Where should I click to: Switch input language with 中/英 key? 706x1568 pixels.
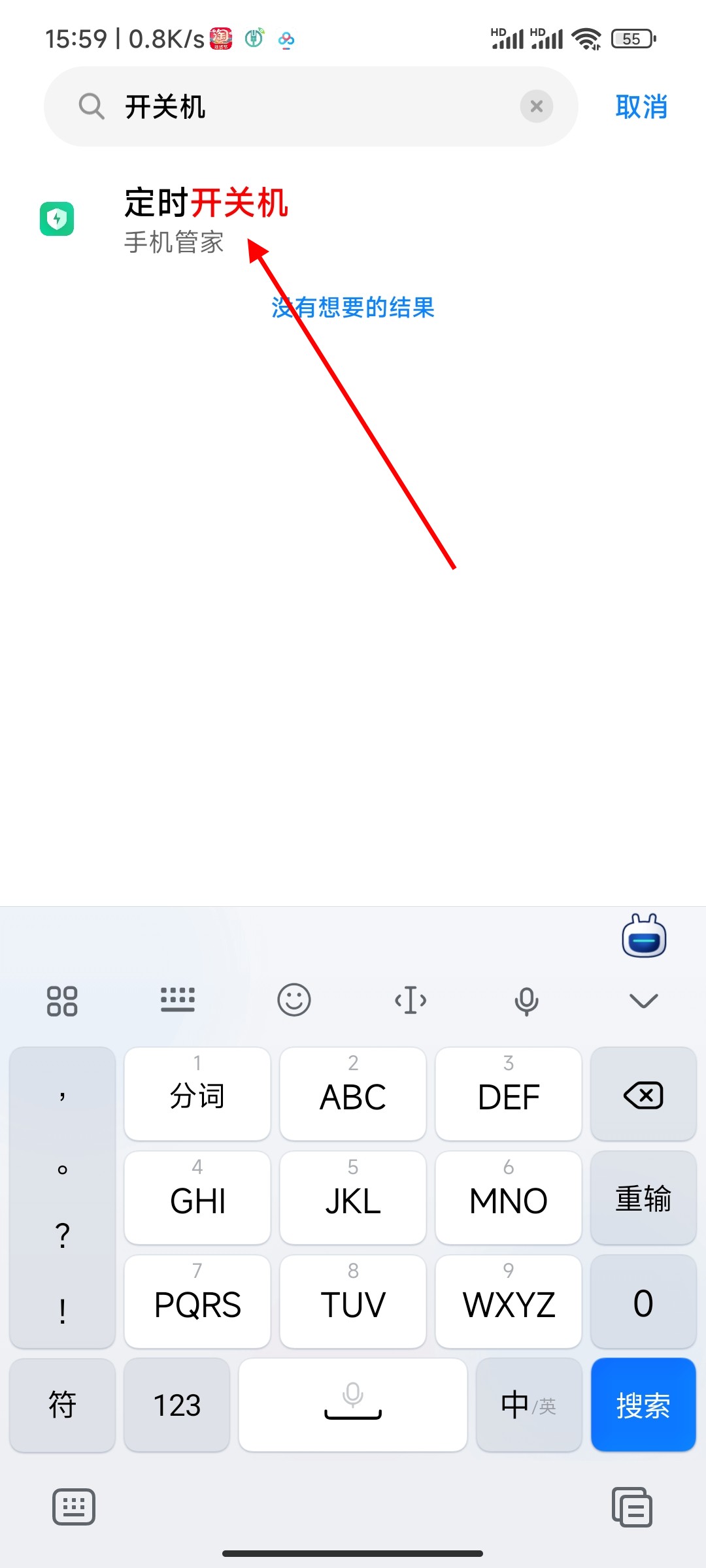529,1405
